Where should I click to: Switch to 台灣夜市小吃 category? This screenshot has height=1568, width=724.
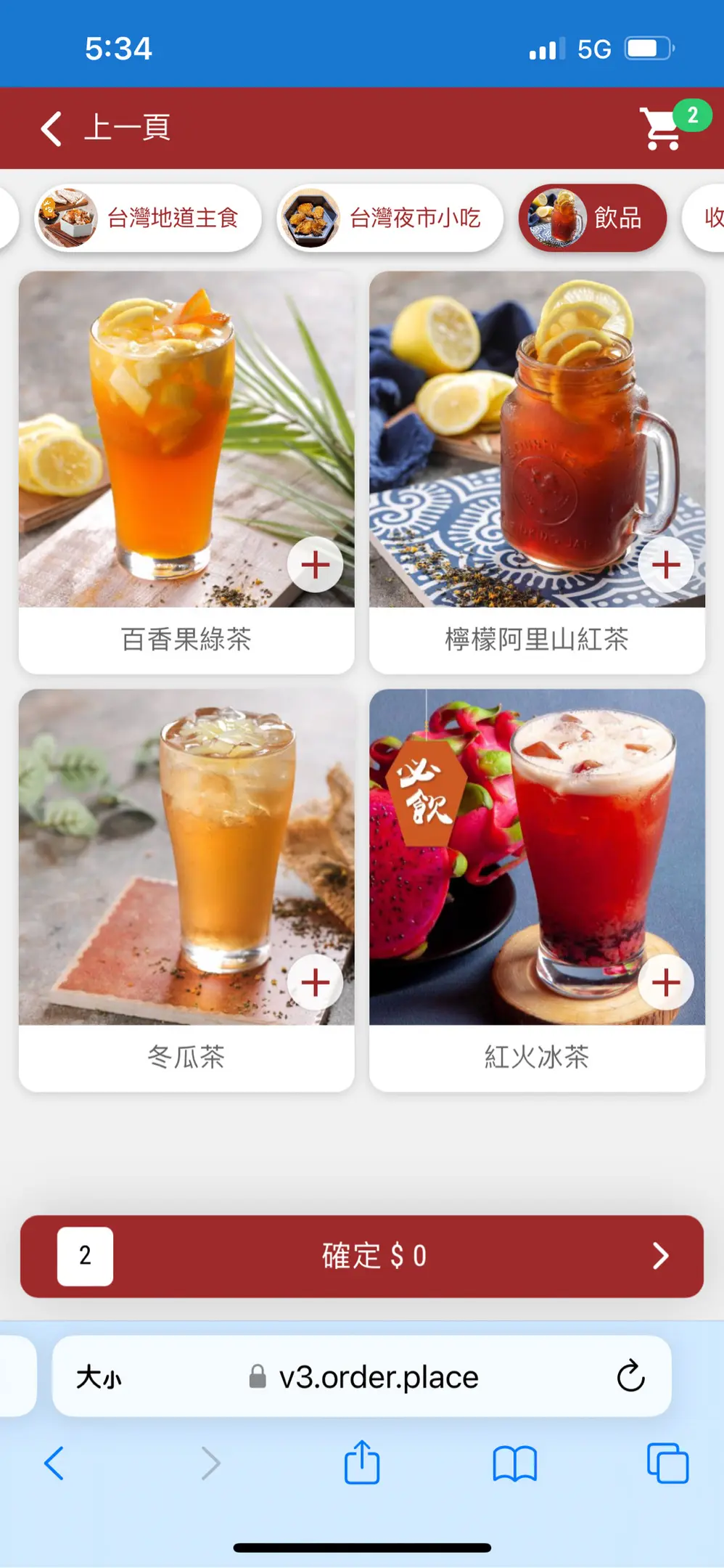coord(390,218)
